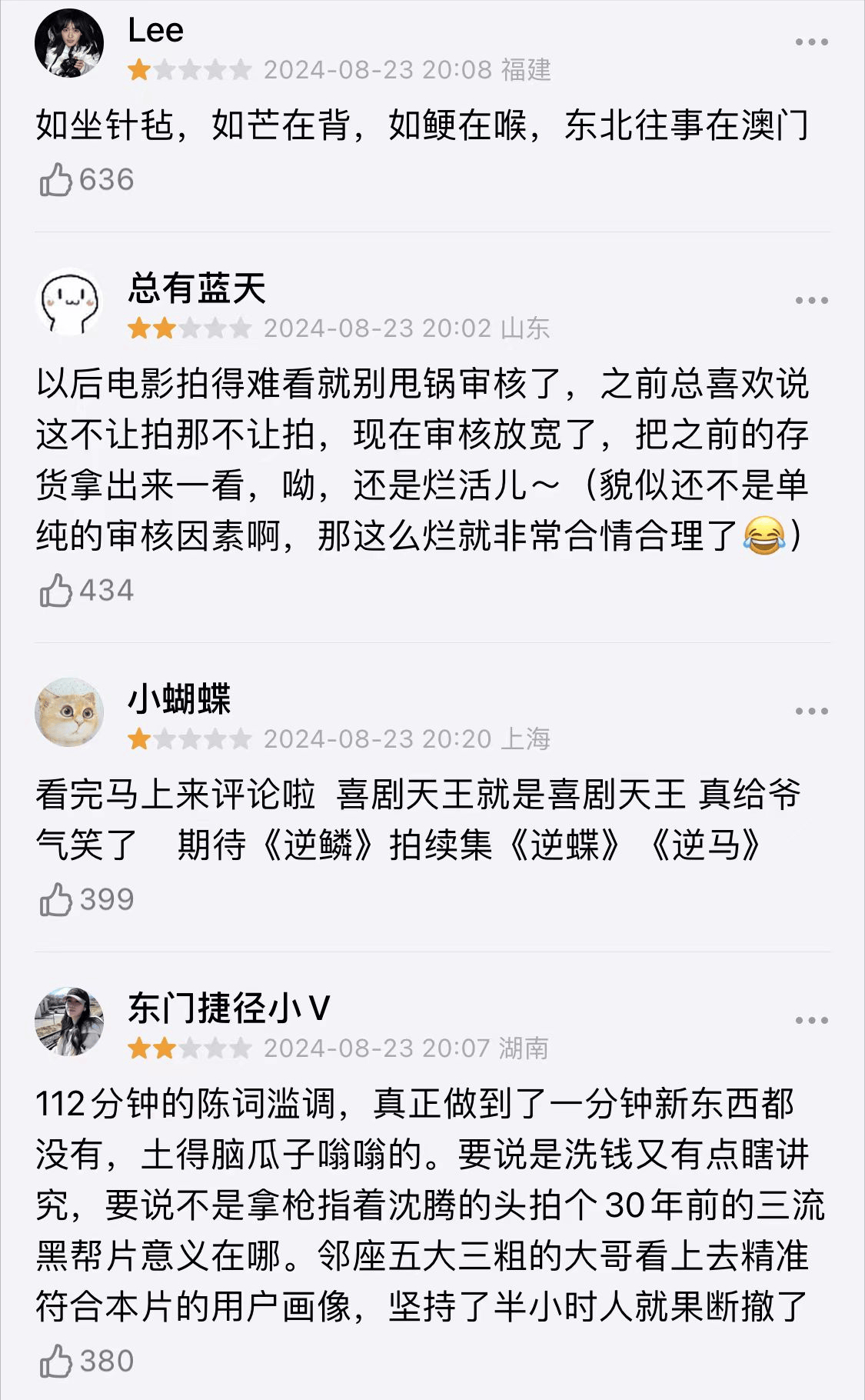Like Lee's review with 636 likes
Screen dimensions: 865x1400
(x=56, y=180)
